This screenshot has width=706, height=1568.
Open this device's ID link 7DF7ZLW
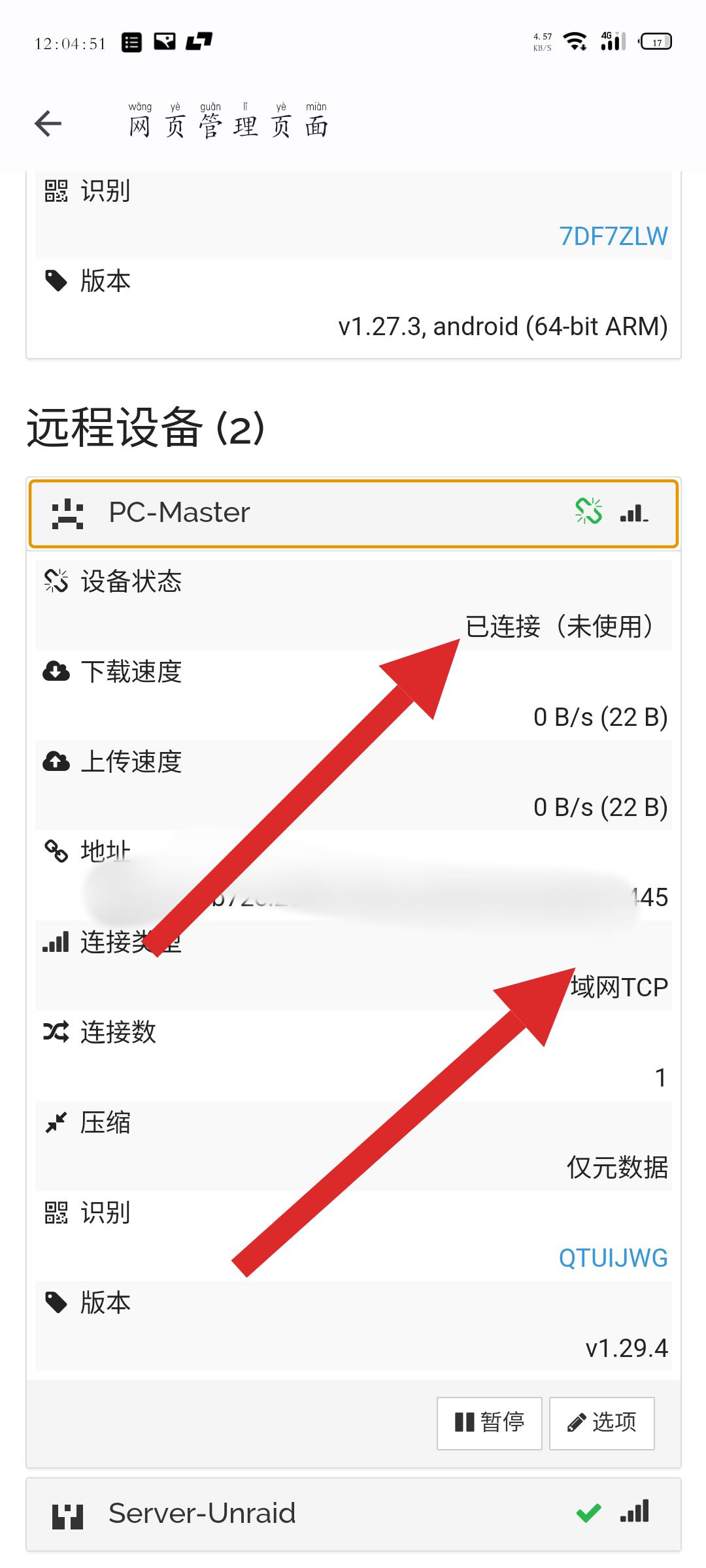[613, 237]
